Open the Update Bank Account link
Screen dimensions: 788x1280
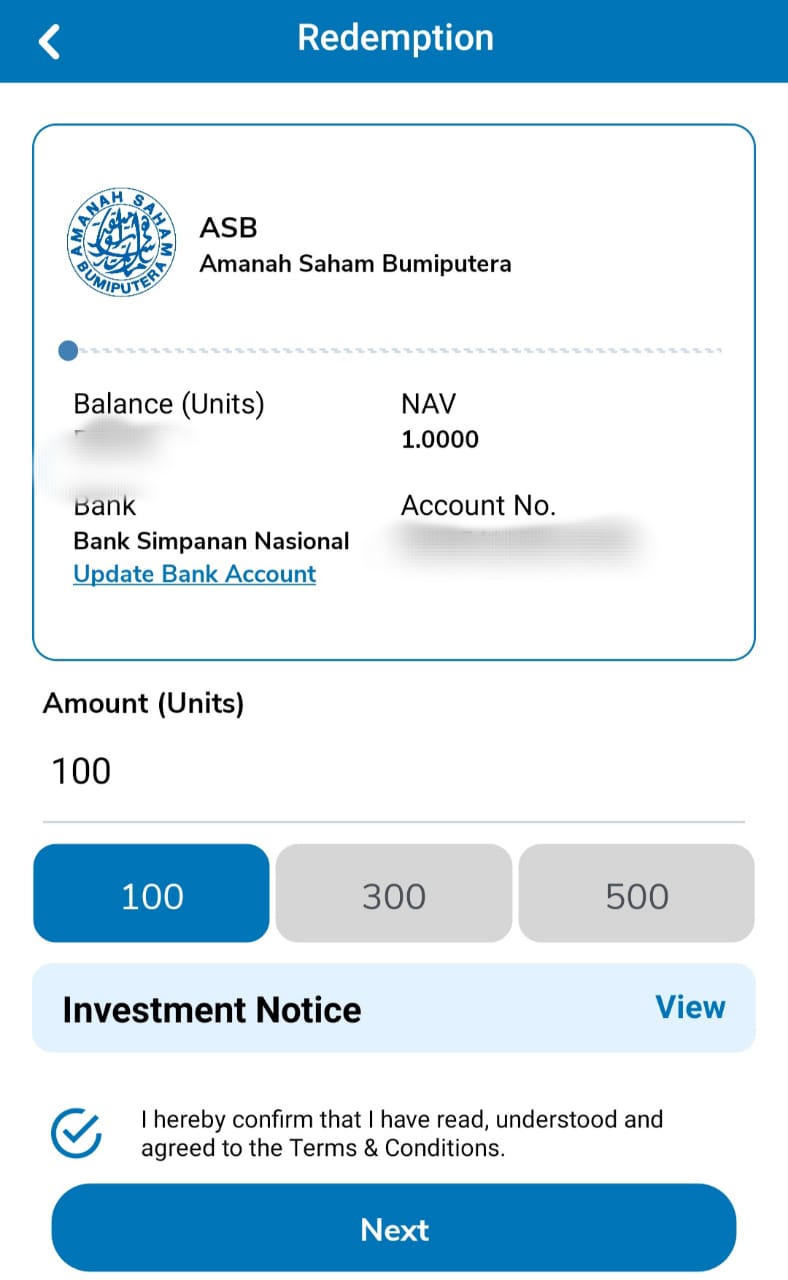point(195,574)
